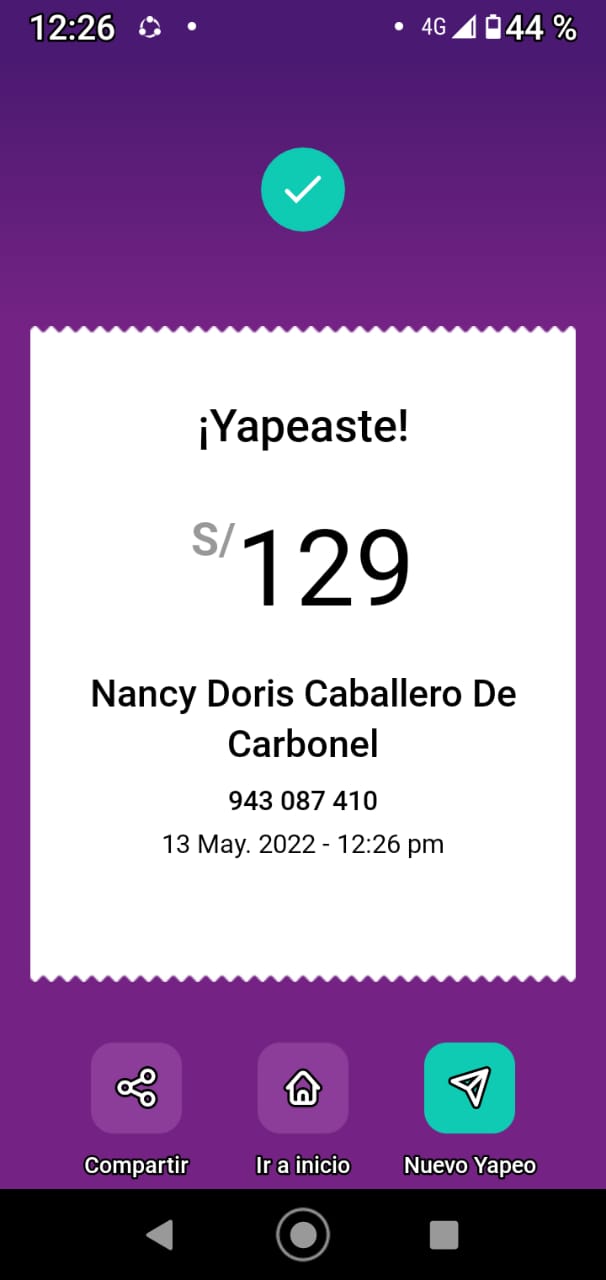Share the Yape receipt via Compartir
This screenshot has width=606, height=1280.
click(136, 1088)
